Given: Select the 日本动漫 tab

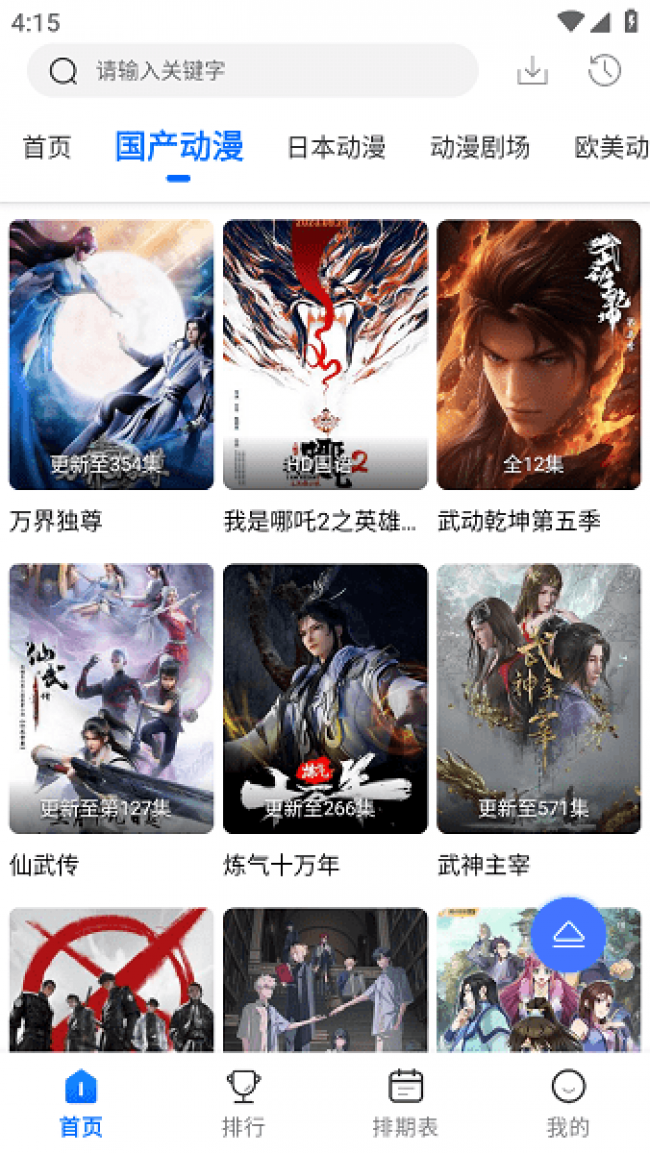Looking at the screenshot, I should coord(336,148).
